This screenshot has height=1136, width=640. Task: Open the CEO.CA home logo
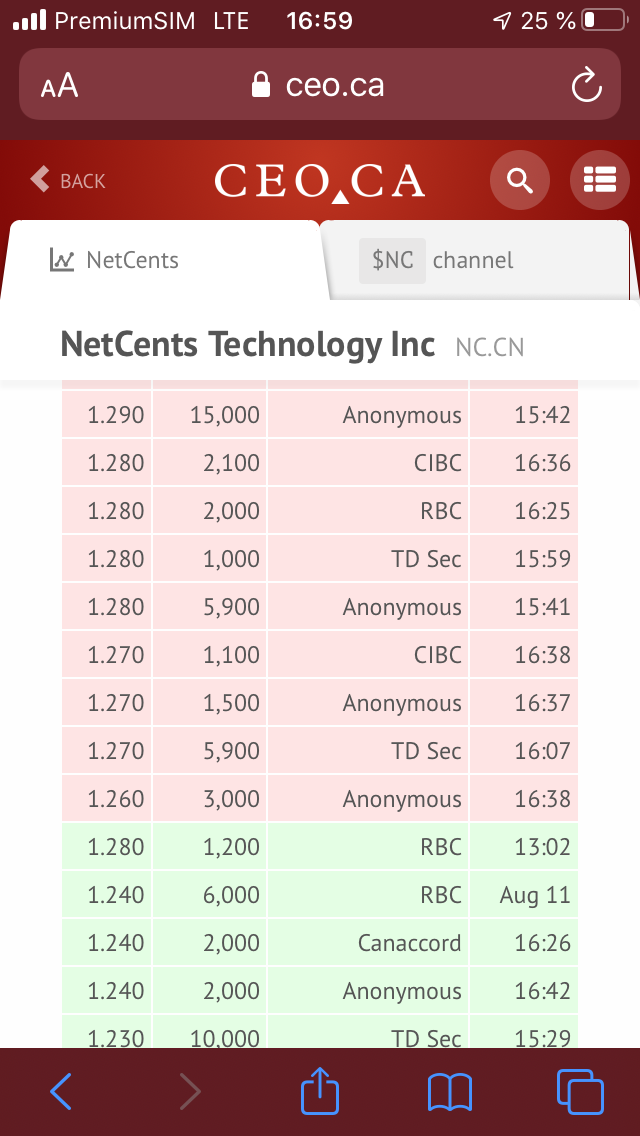(x=320, y=181)
